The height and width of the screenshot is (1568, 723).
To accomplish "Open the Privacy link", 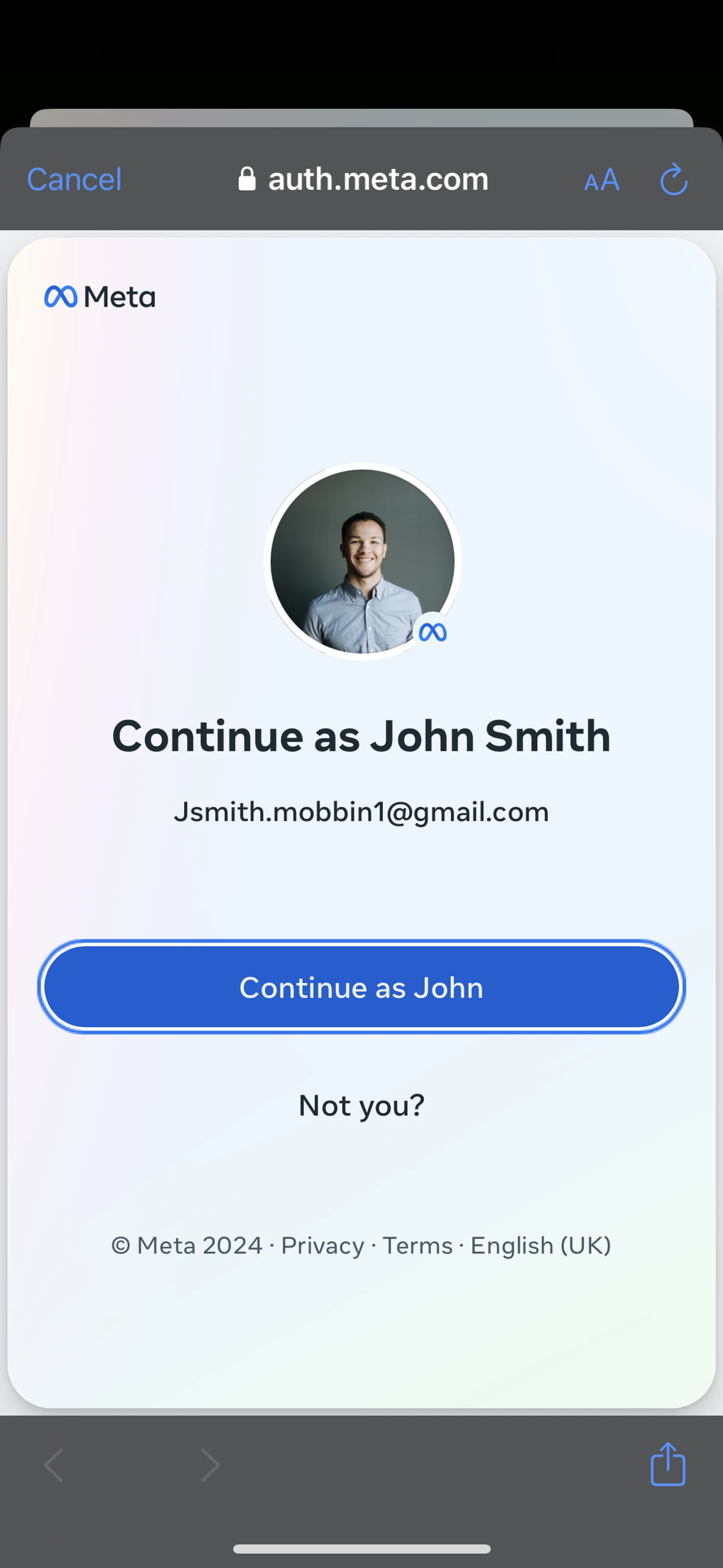I will (323, 1246).
